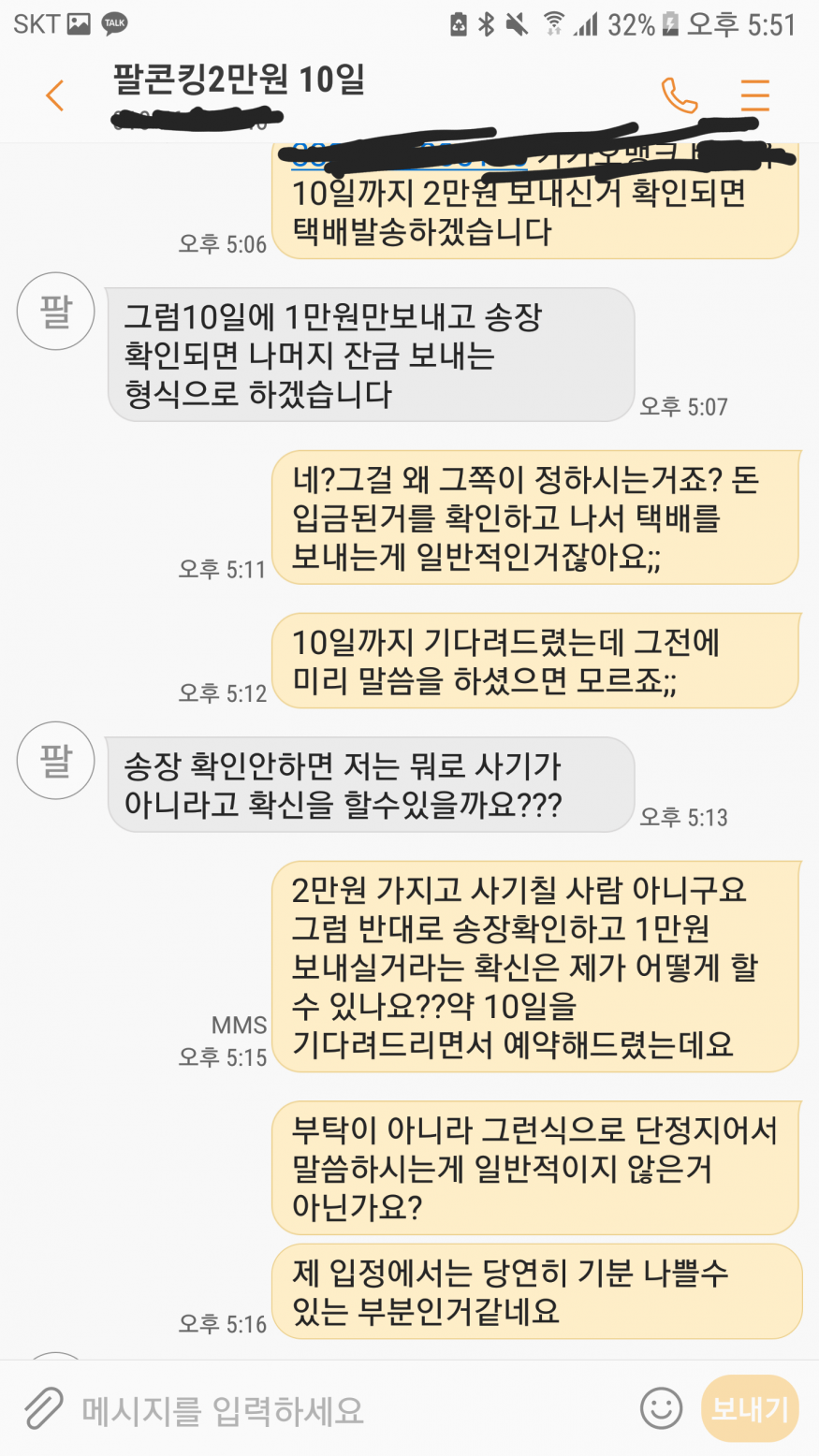This screenshot has height=1456, width=819.
Task: Open the hamburger menu in the header
Action: pyautogui.click(x=754, y=95)
